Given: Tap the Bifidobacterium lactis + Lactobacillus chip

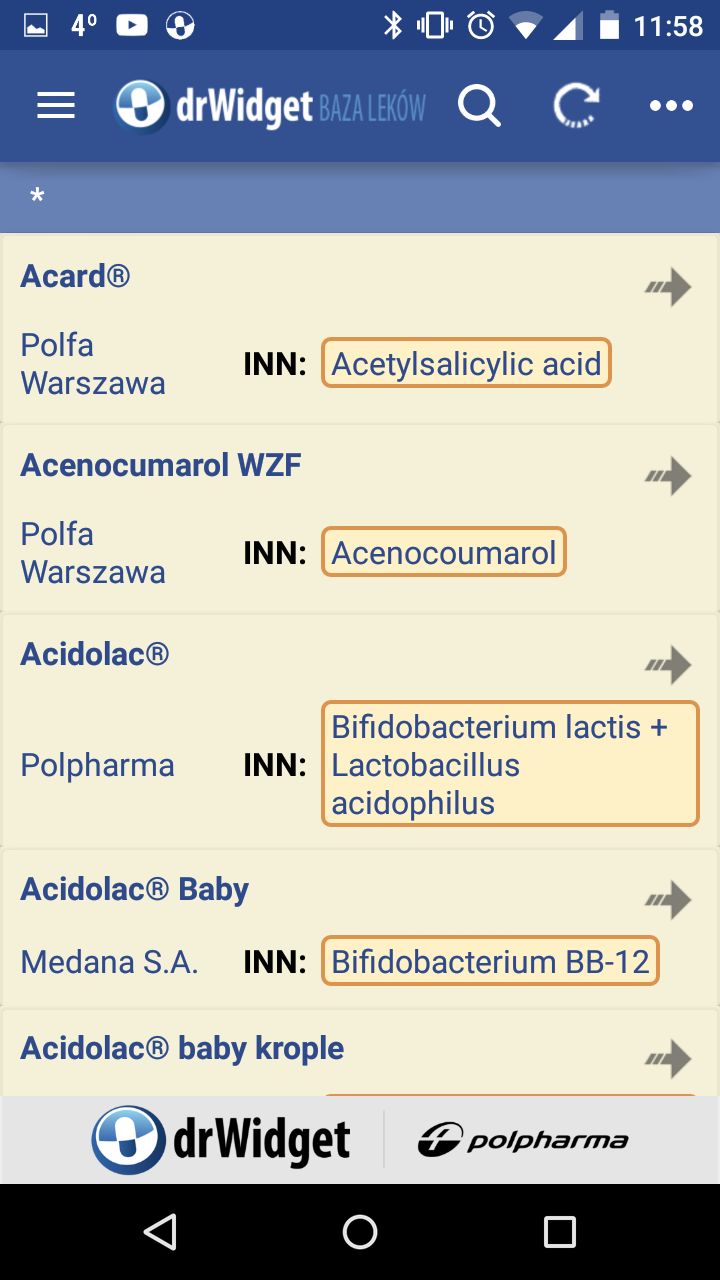Looking at the screenshot, I should click(510, 765).
